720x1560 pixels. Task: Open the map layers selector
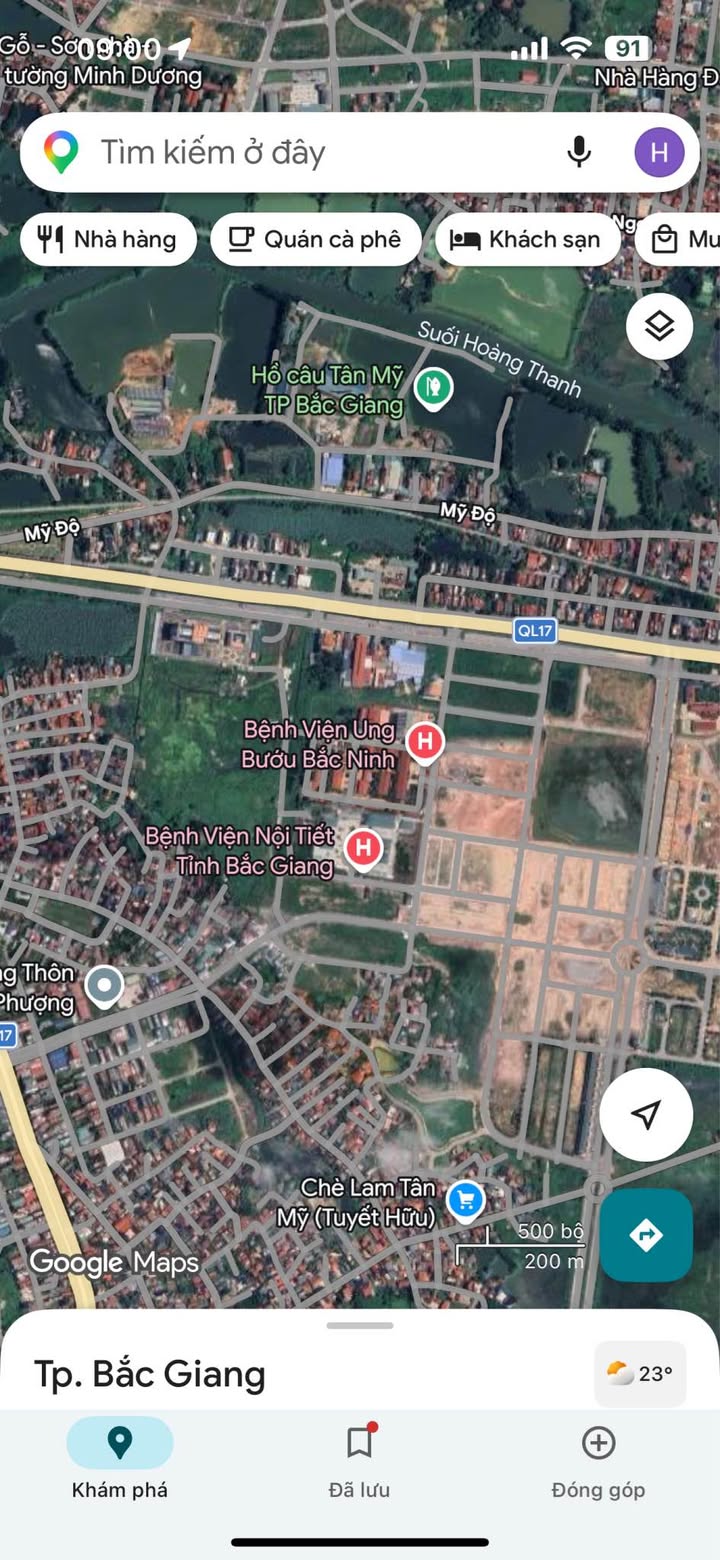tap(659, 326)
